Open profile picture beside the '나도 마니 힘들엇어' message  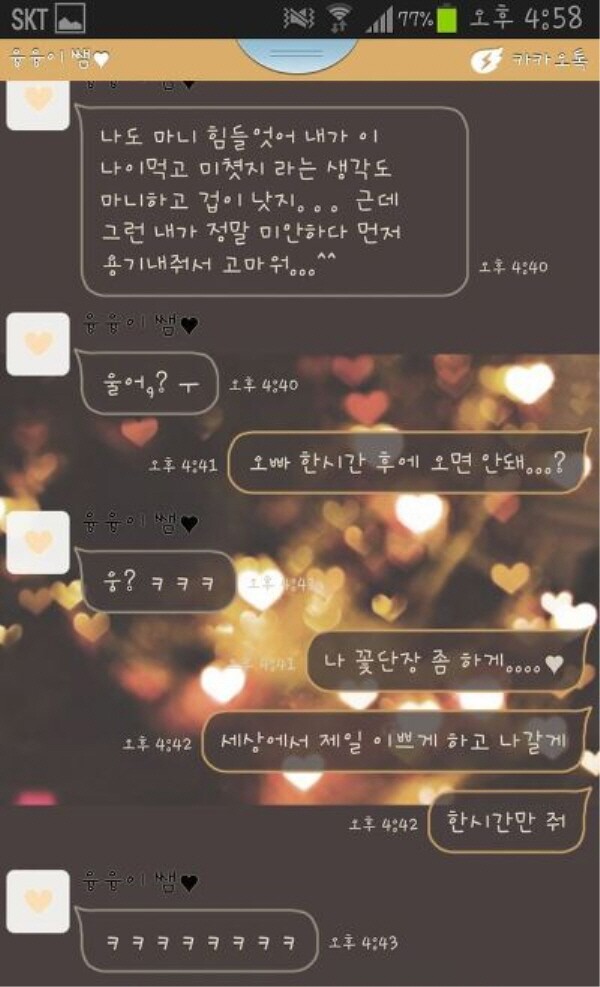pyautogui.click(x=38, y=104)
